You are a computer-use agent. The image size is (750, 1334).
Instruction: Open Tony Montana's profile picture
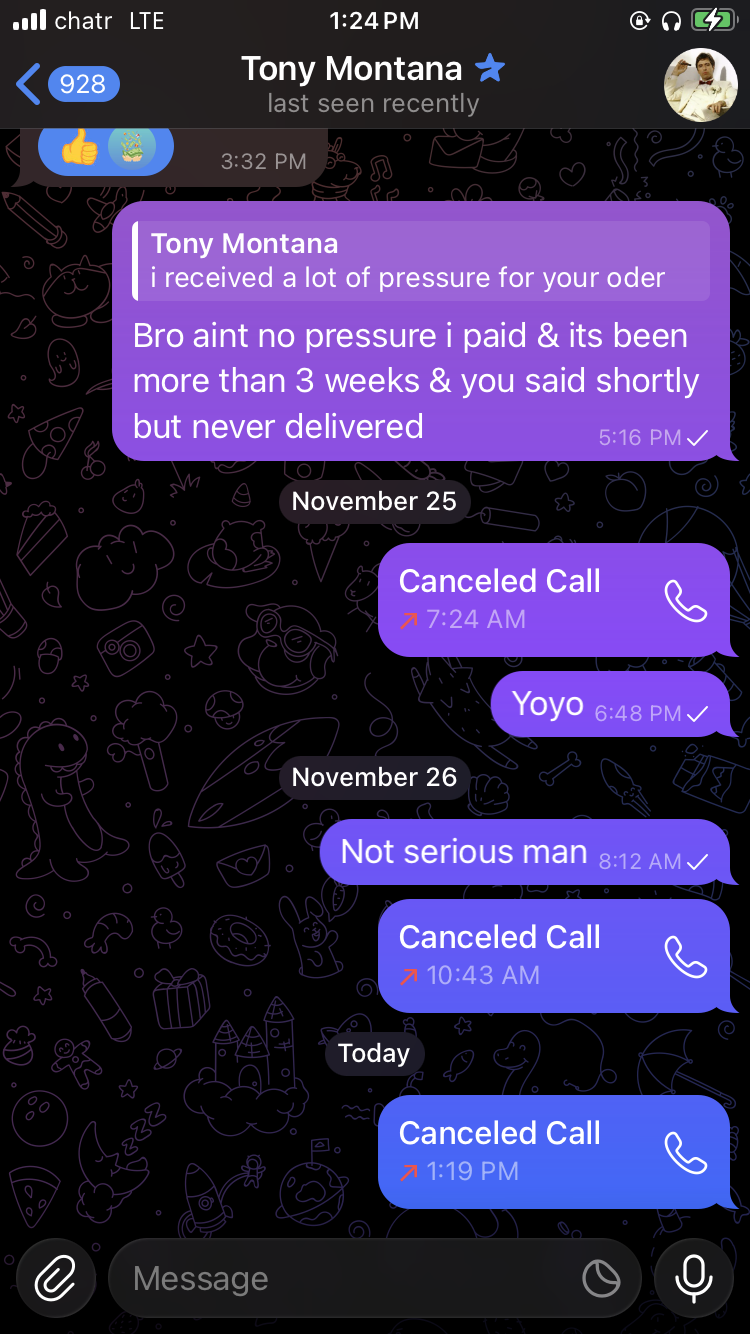[x=701, y=83]
